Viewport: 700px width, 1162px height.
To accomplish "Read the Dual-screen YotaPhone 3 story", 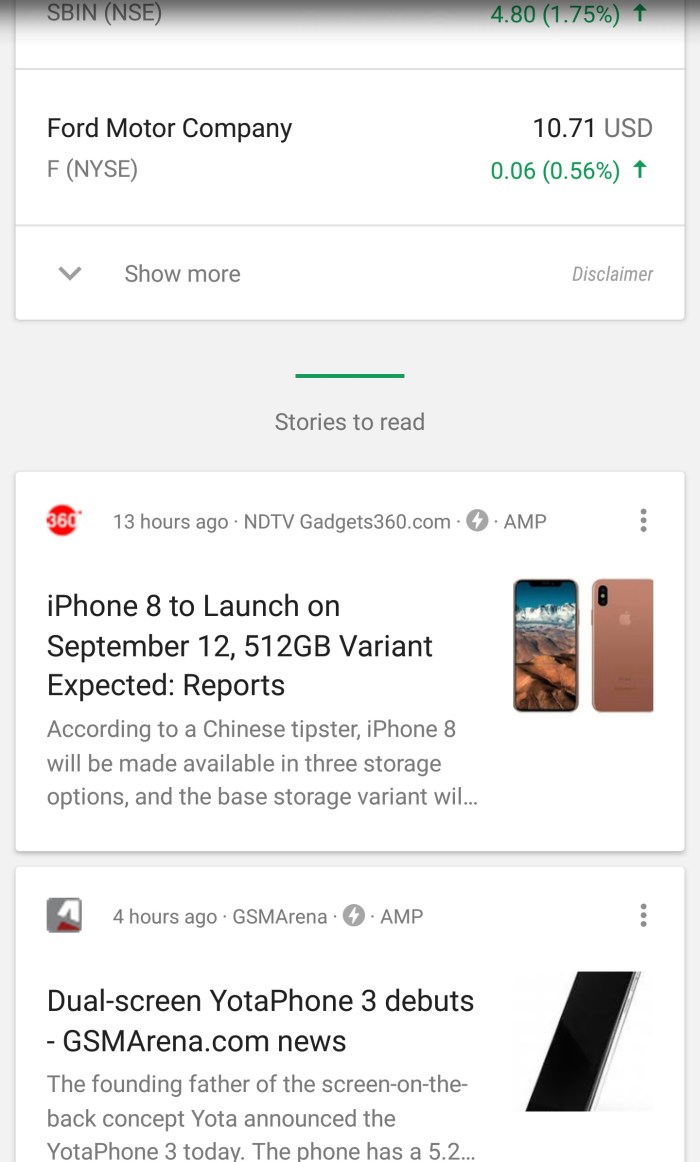I will pos(261,1021).
